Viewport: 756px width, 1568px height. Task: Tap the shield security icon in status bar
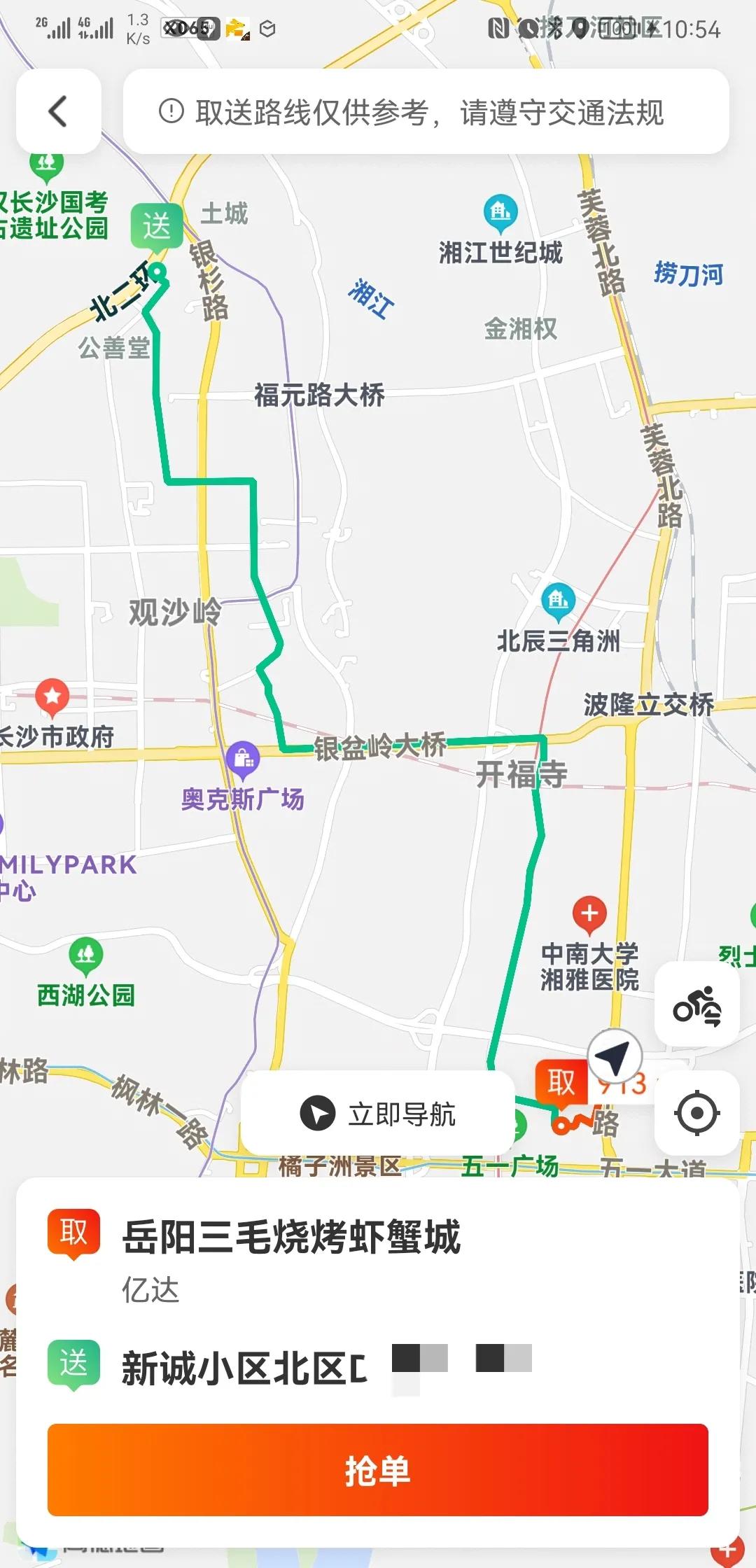[266, 29]
